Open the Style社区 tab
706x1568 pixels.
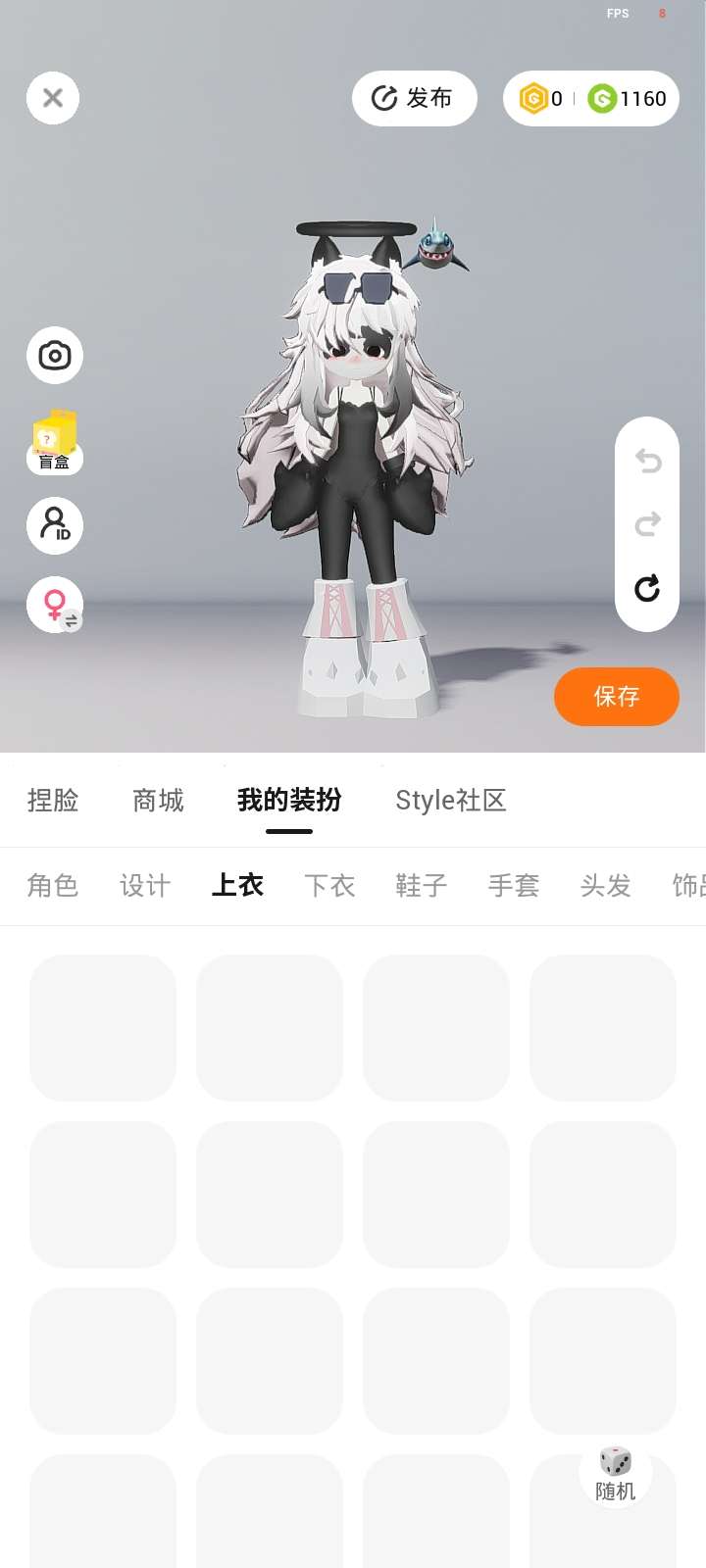pyautogui.click(x=450, y=801)
